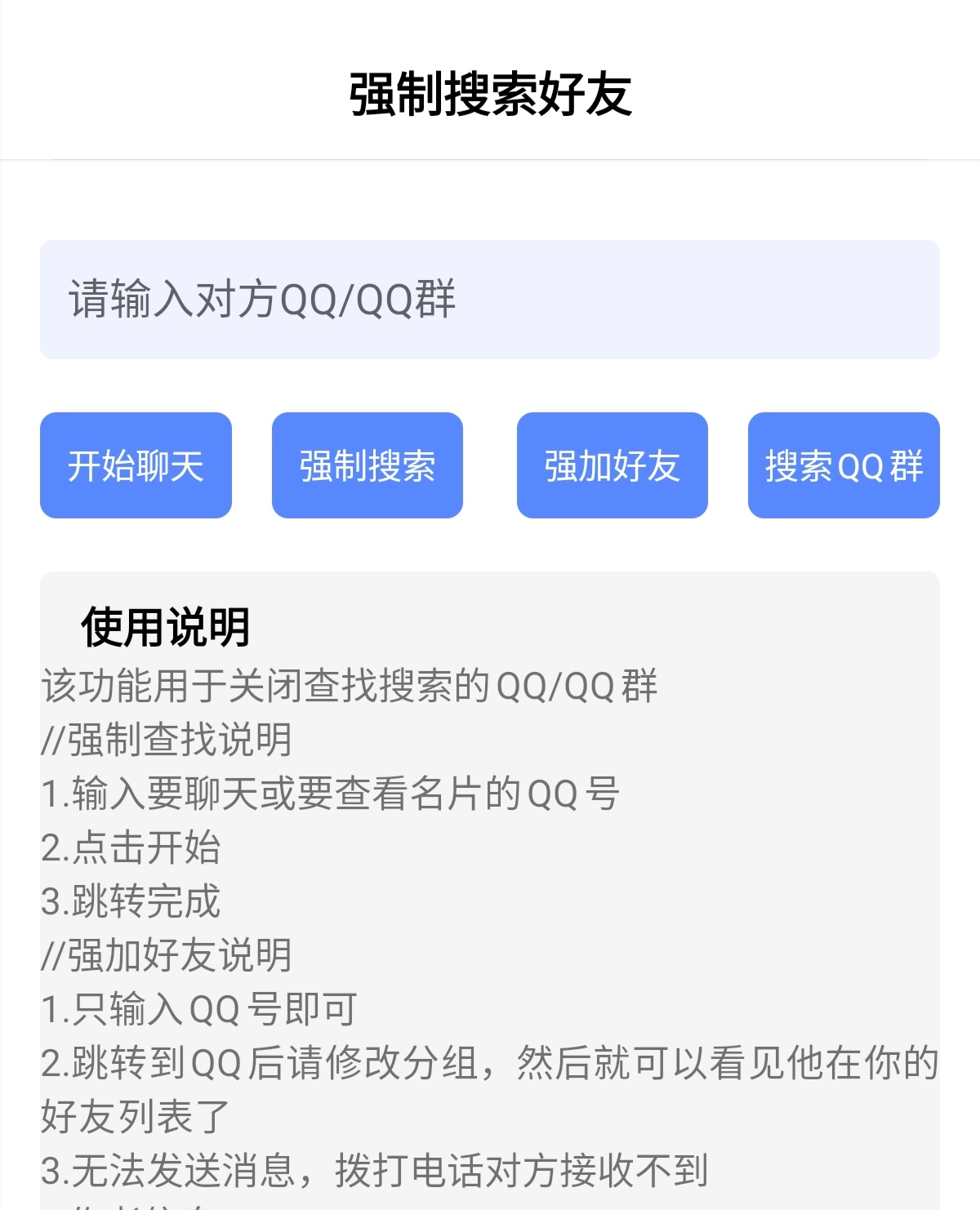This screenshot has width=980, height=1210.
Task: Click the 1.只输入QQ号即可 line
Action: tap(200, 1011)
